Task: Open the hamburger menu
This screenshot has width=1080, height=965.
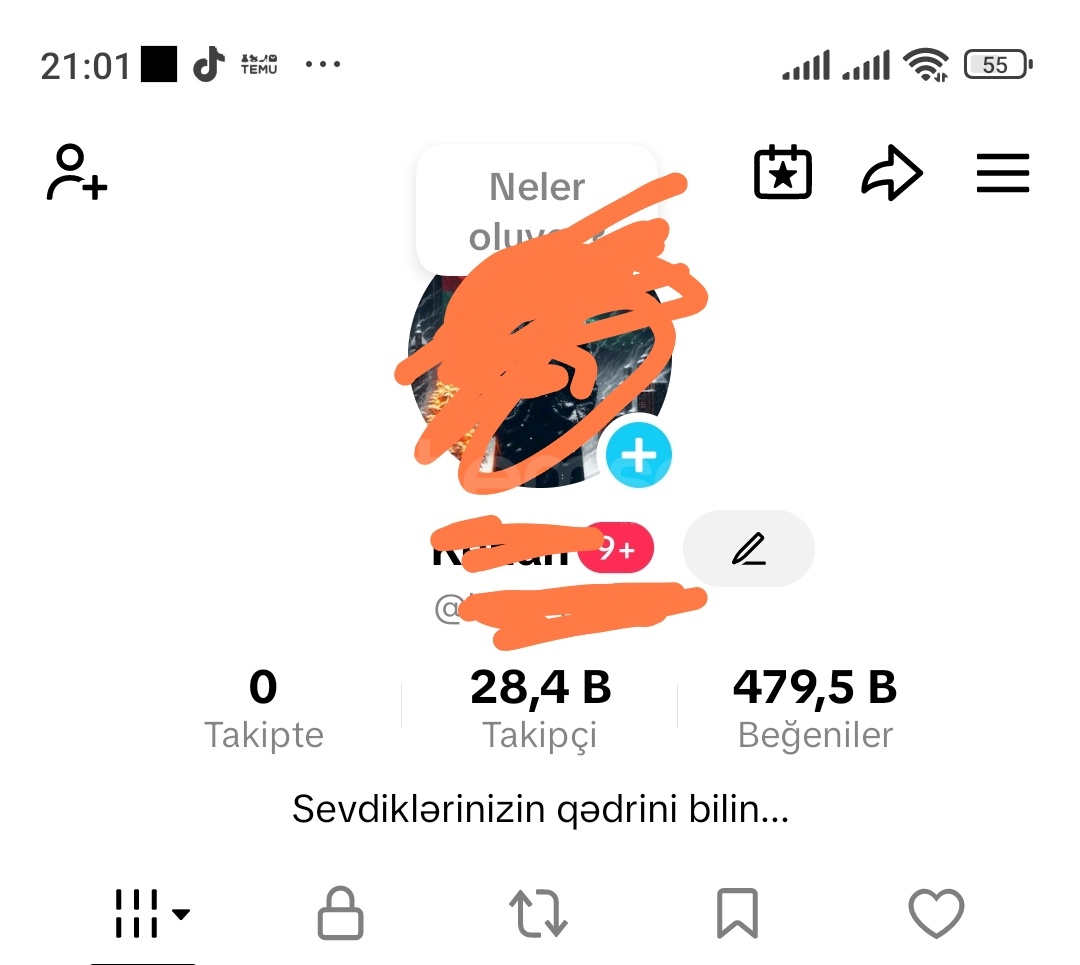Action: 1002,173
